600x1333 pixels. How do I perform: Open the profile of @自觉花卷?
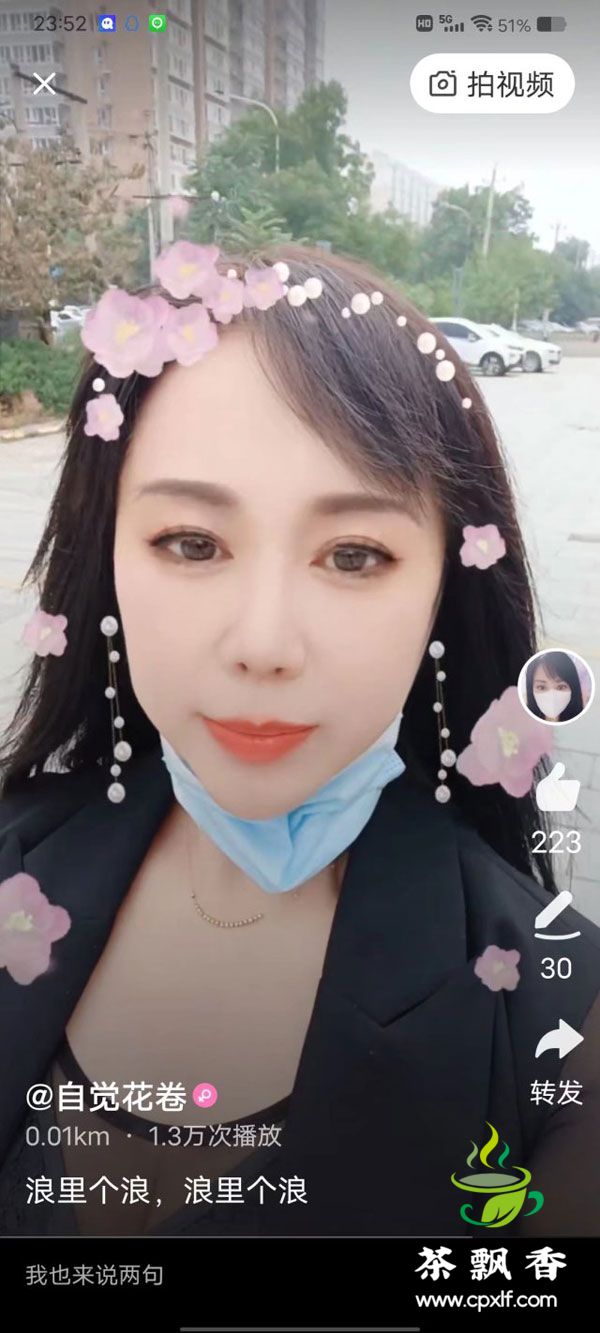pos(107,1097)
